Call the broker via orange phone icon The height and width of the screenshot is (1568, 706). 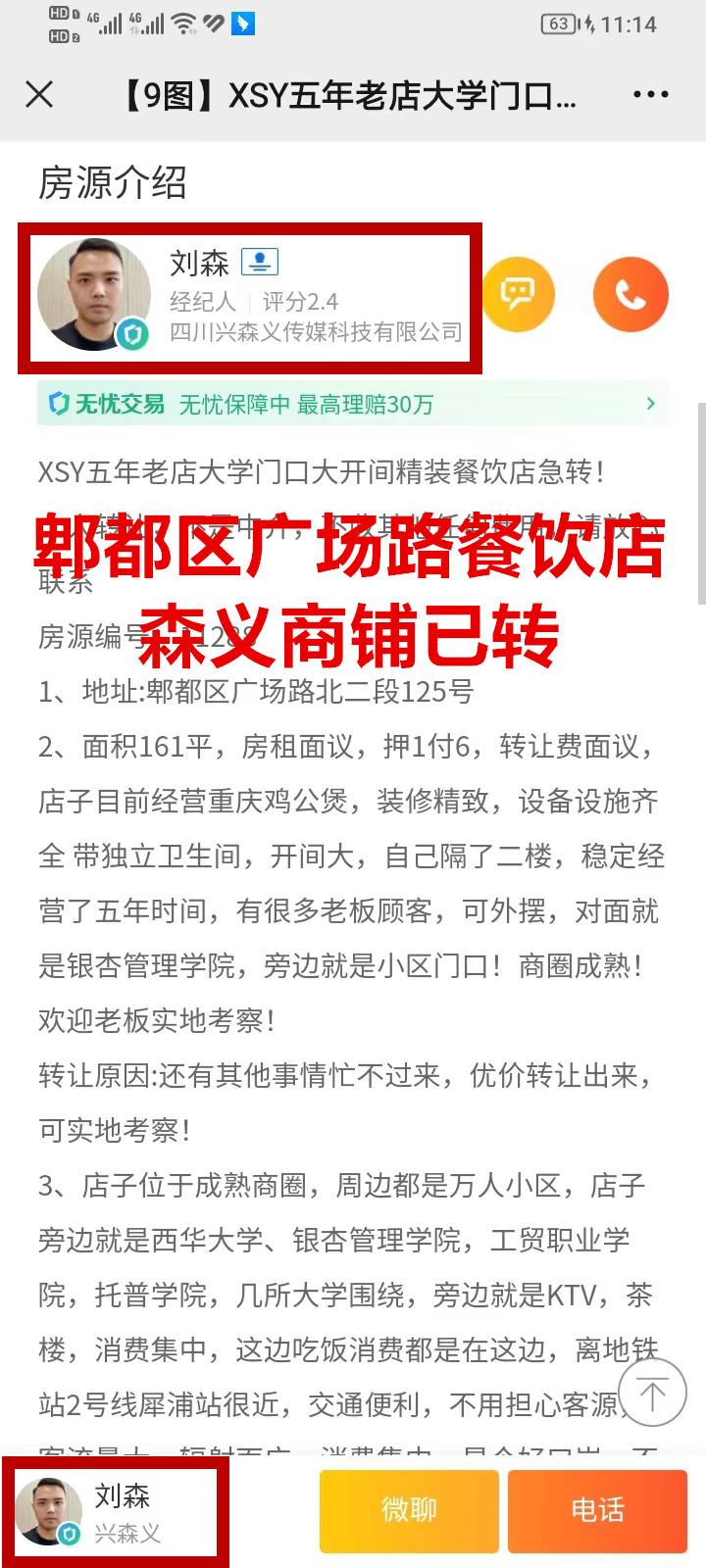point(630,294)
